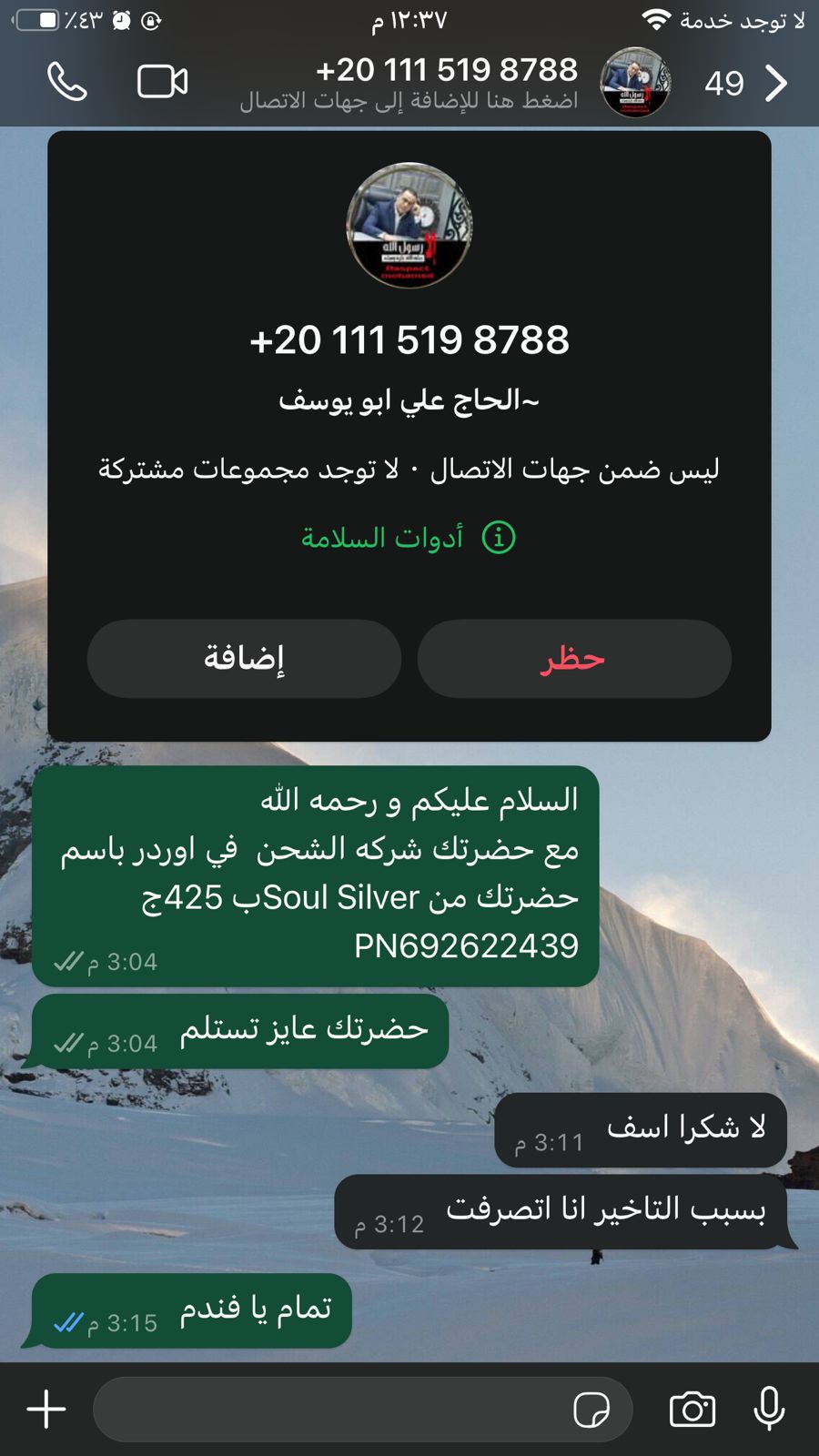Open contact info from the header number
This screenshot has width=819, height=1456.
coord(447,69)
